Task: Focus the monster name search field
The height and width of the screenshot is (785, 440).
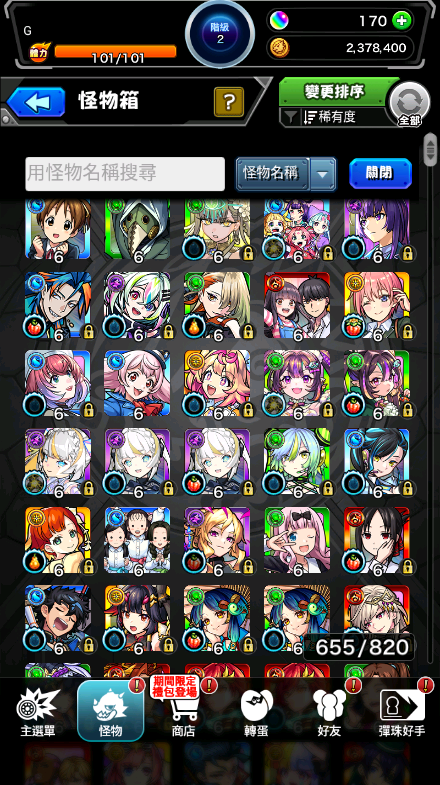Action: pyautogui.click(x=125, y=174)
